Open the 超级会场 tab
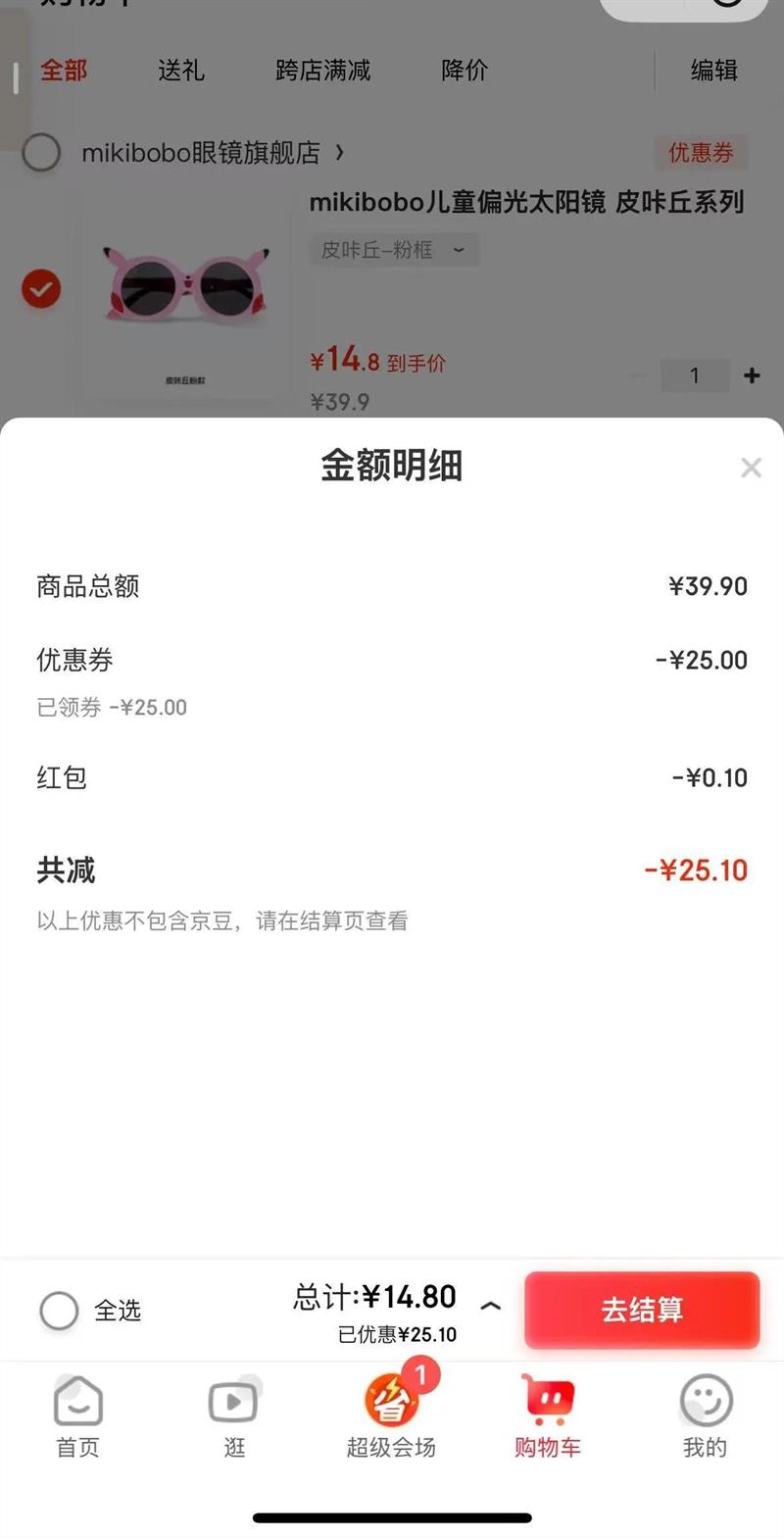The width and height of the screenshot is (784, 1539). pos(391,1415)
